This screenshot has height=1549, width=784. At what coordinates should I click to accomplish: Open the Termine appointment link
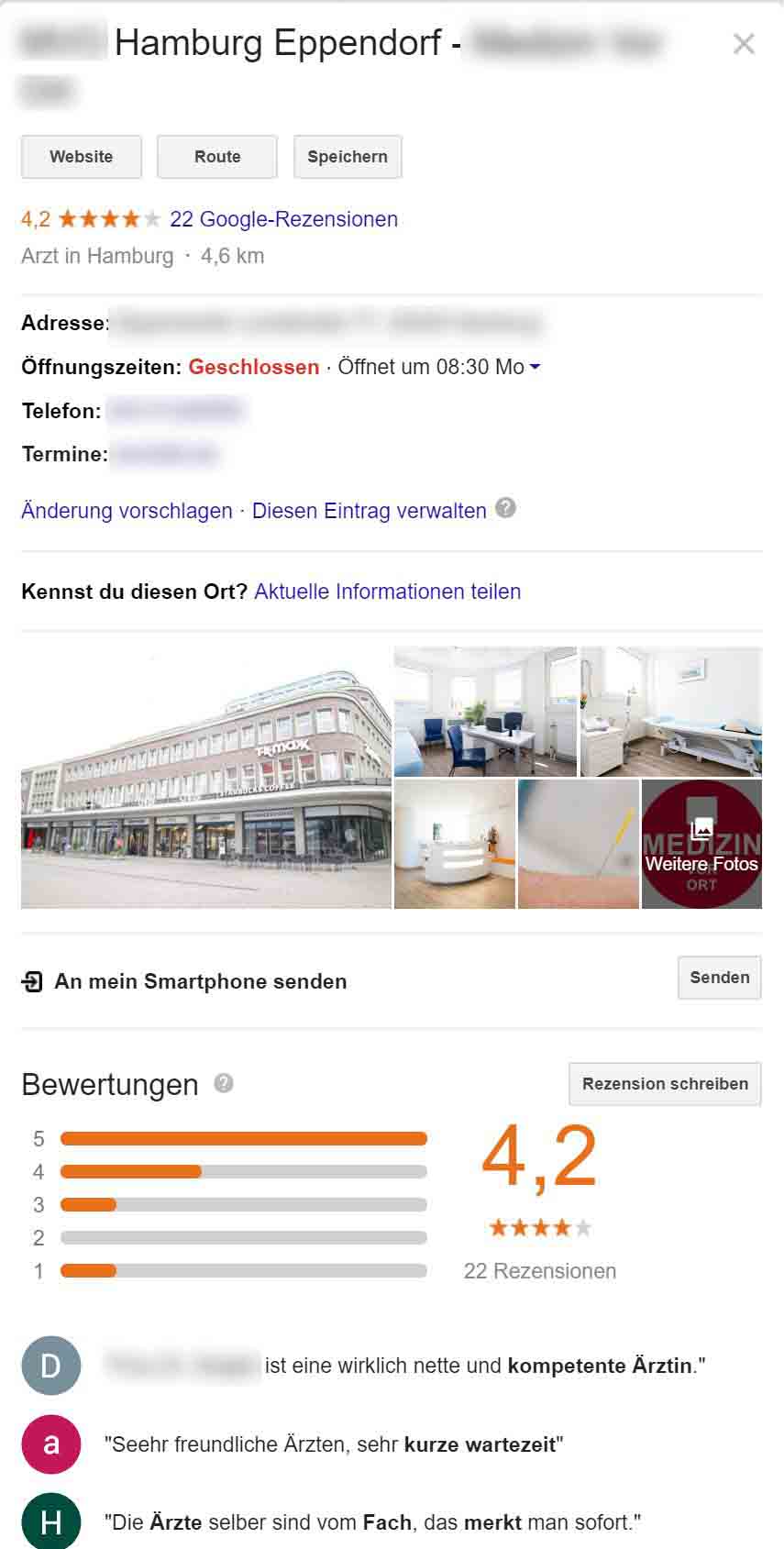pyautogui.click(x=165, y=454)
